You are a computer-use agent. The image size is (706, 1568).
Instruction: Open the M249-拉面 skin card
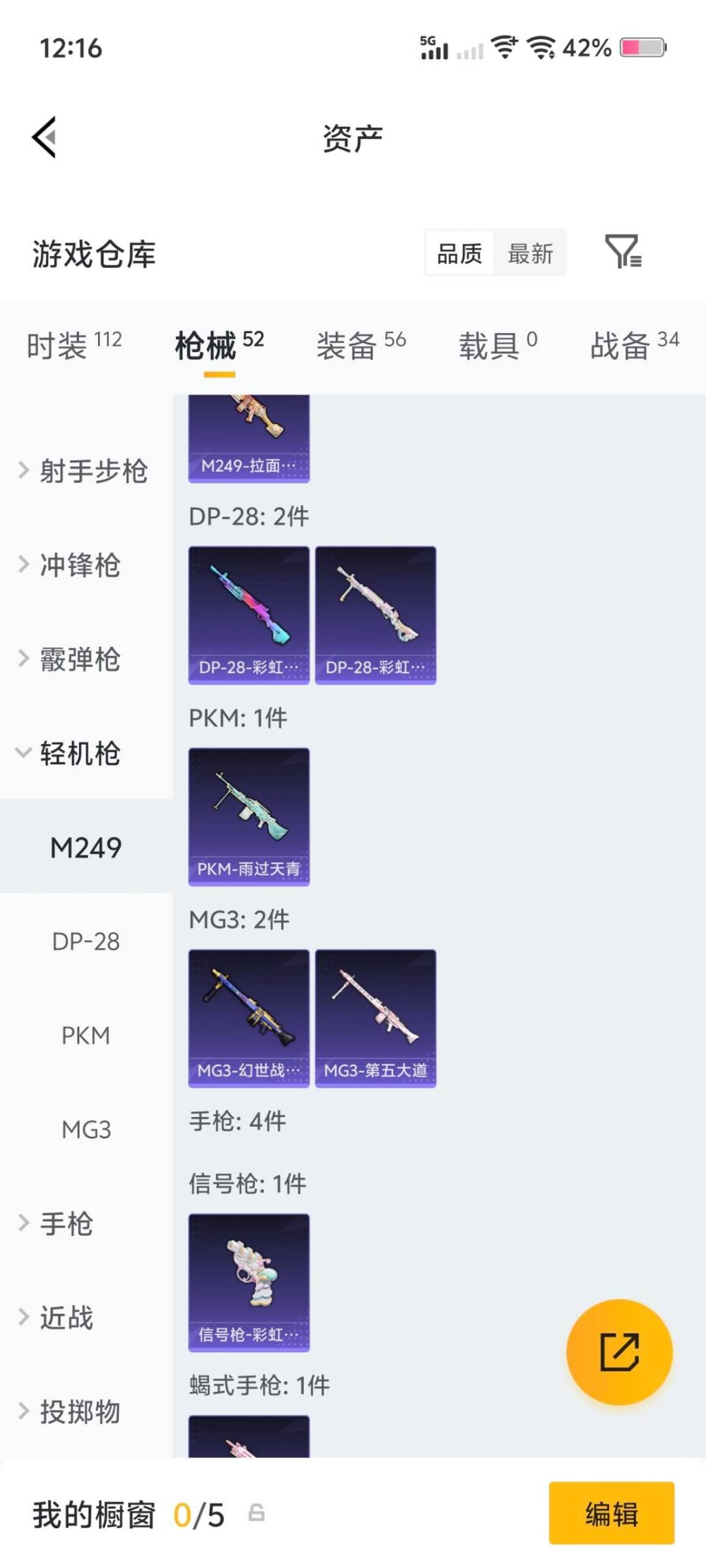tap(249, 434)
